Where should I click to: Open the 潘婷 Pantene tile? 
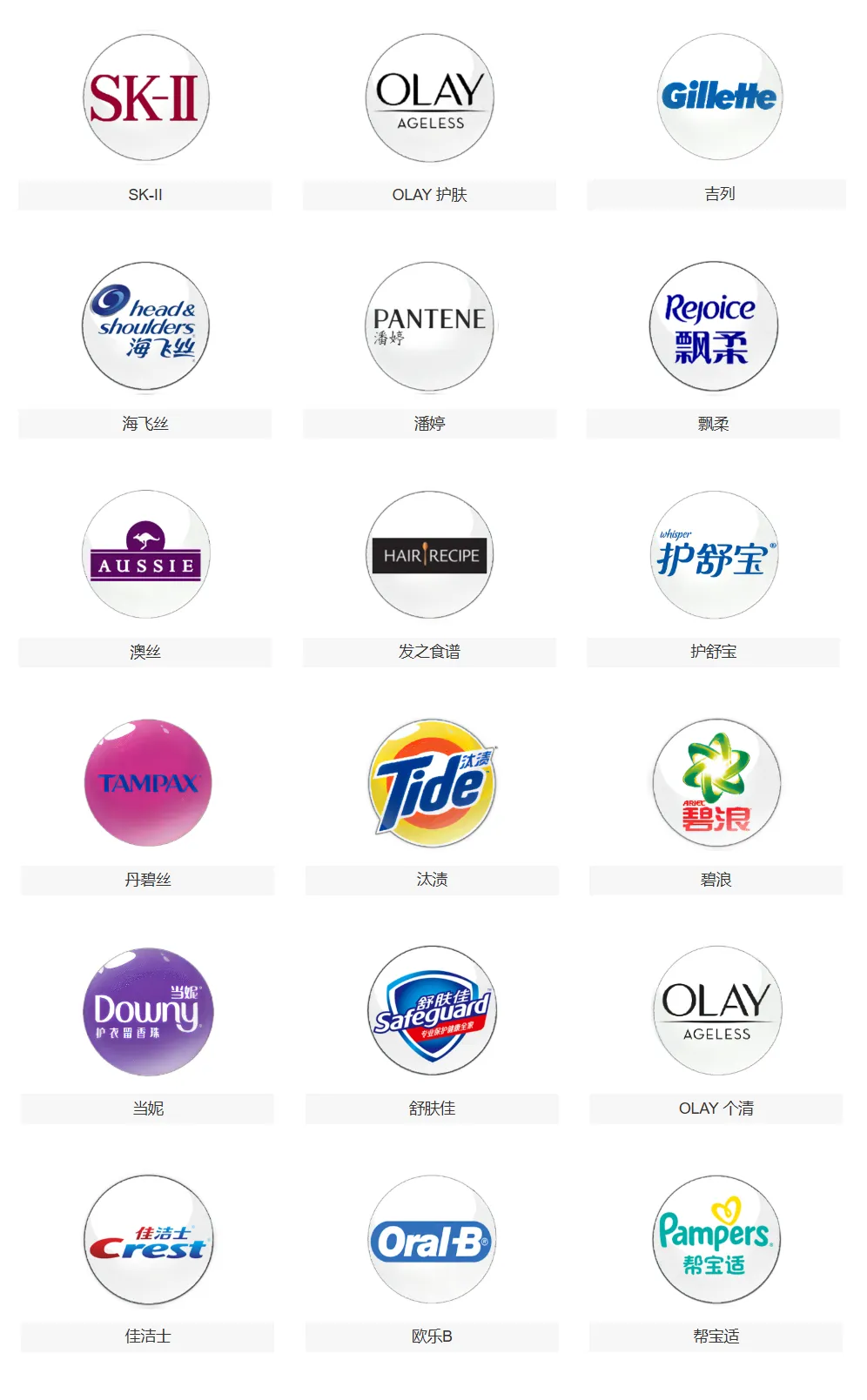[x=429, y=327]
